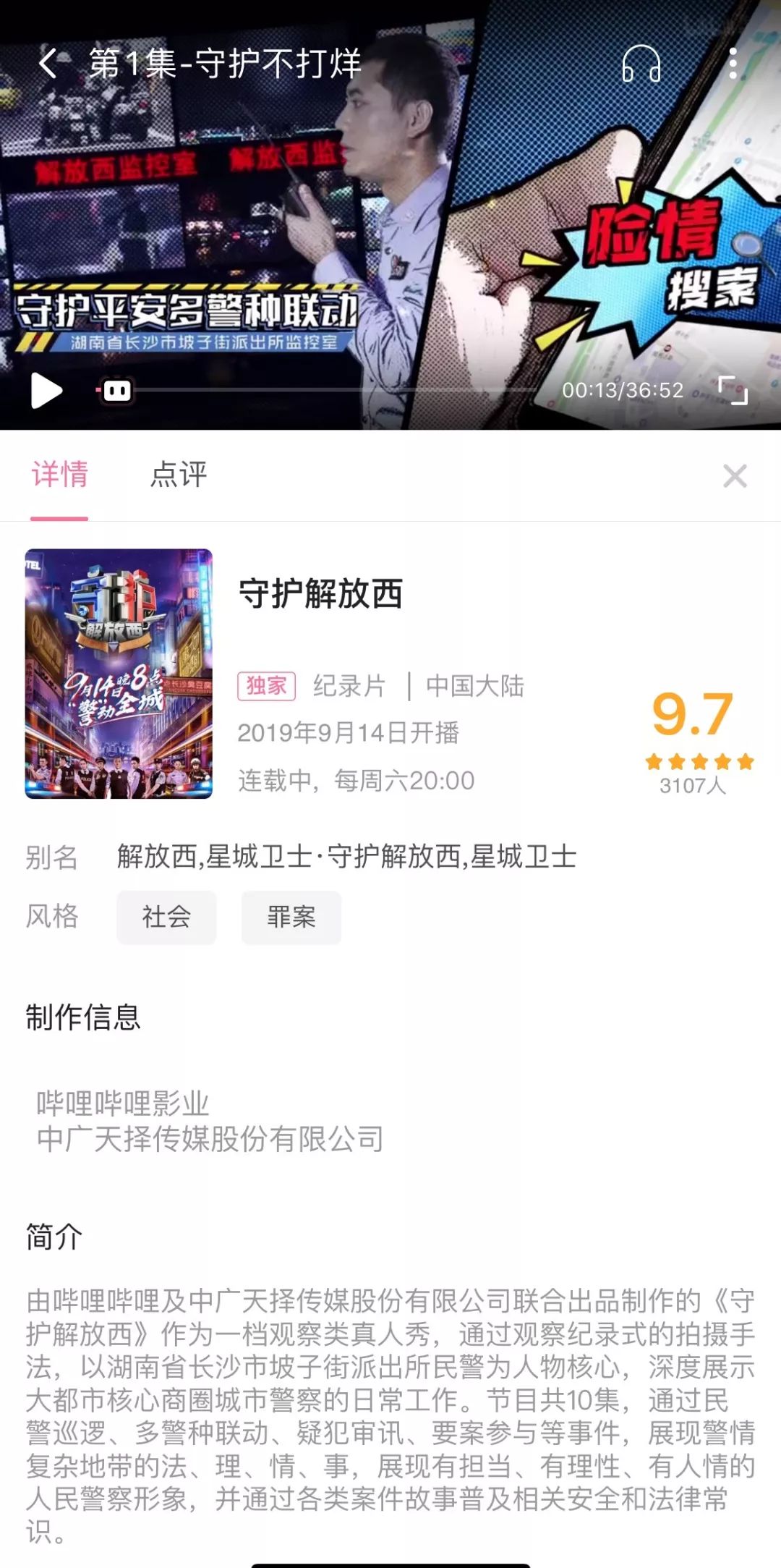Play the video

click(x=46, y=391)
